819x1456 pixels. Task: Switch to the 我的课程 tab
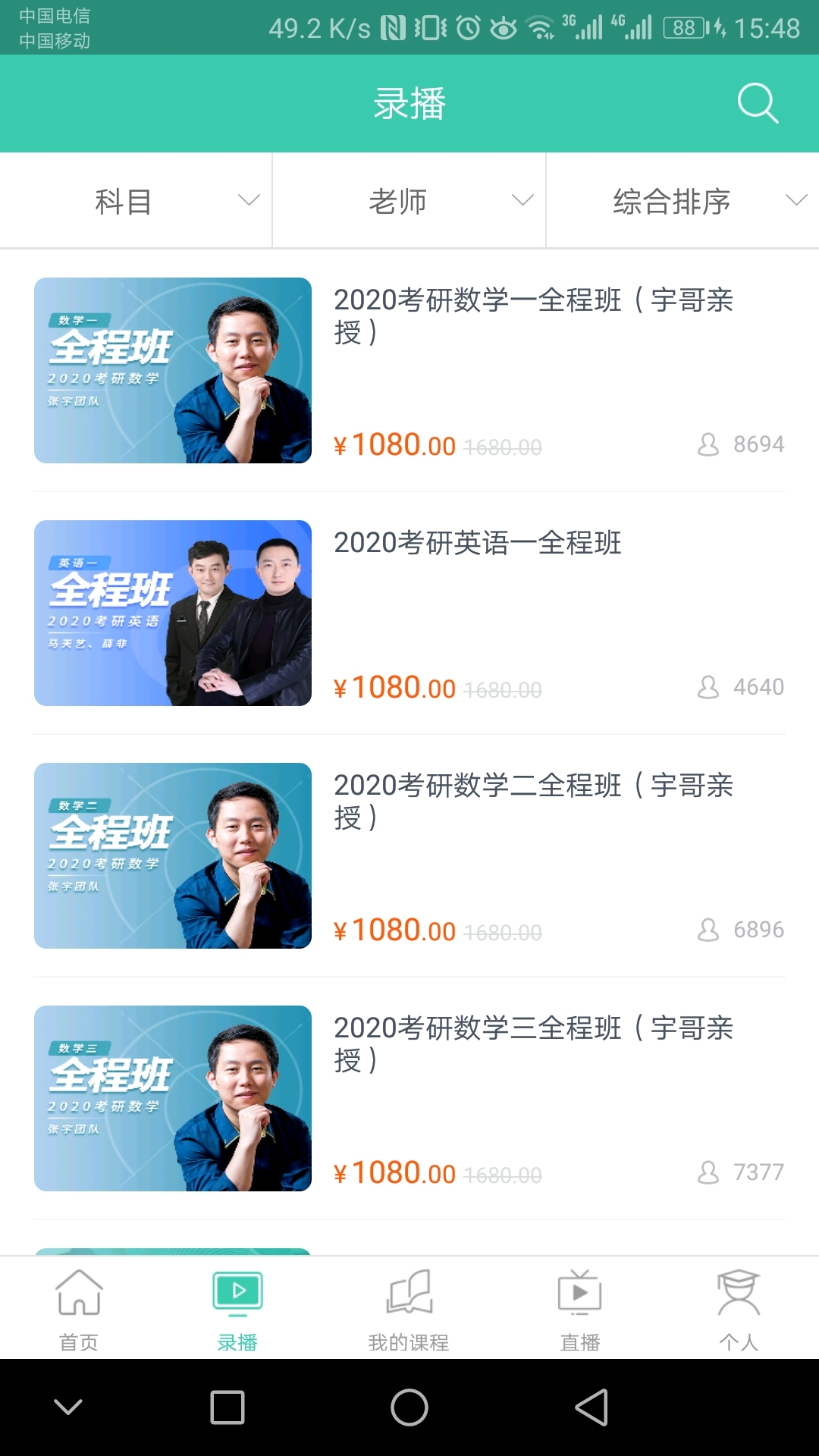[408, 1319]
